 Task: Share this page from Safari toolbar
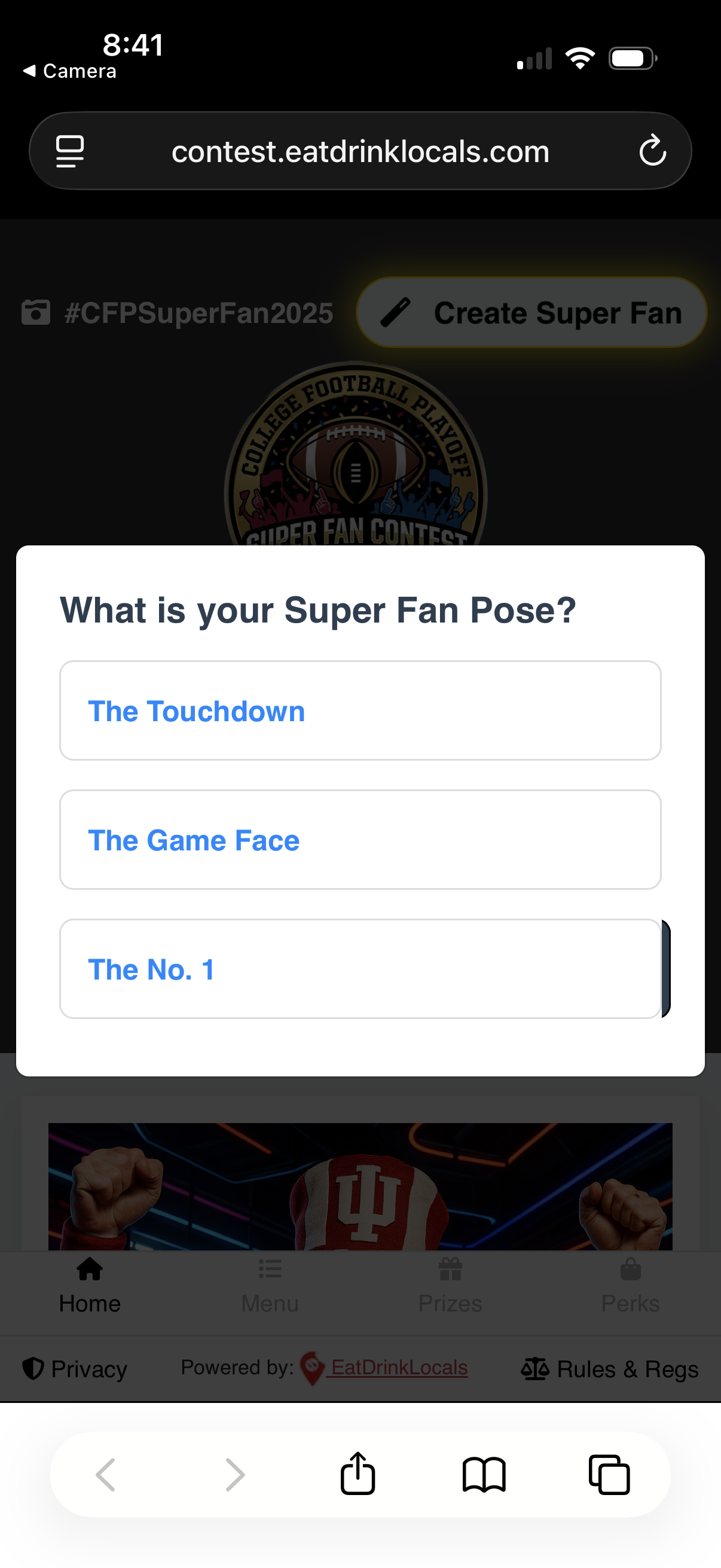(x=358, y=1474)
